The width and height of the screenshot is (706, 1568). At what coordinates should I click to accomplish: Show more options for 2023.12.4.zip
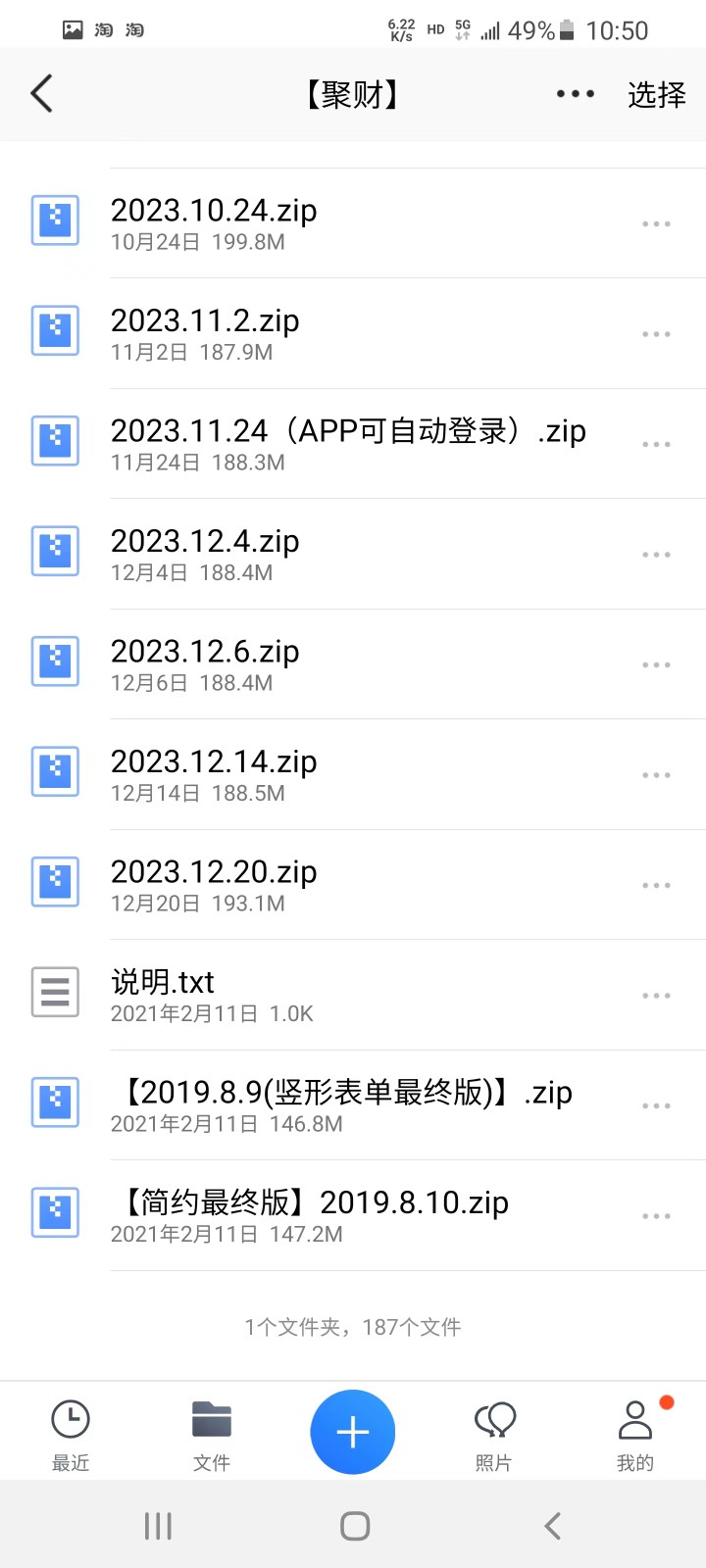pyautogui.click(x=656, y=555)
